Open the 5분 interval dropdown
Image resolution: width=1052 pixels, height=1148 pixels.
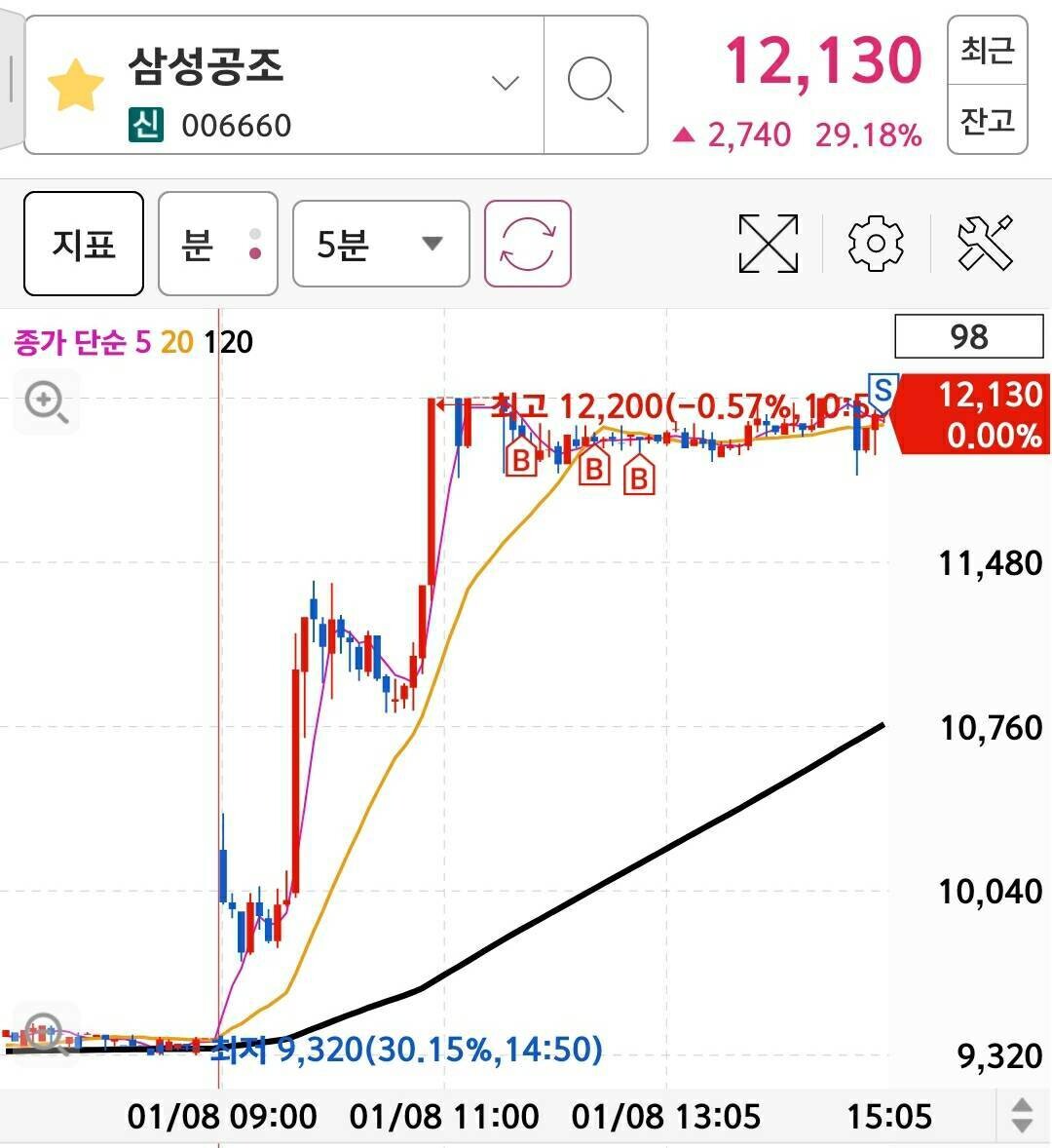point(380,244)
